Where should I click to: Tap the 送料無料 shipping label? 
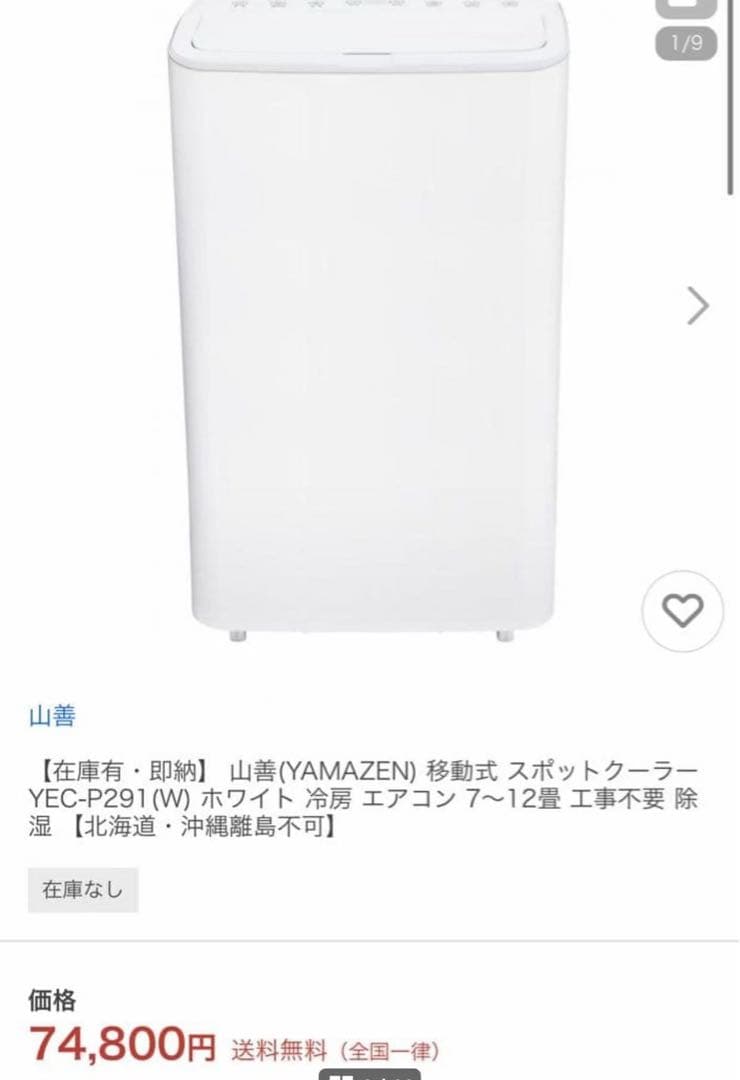277,1047
